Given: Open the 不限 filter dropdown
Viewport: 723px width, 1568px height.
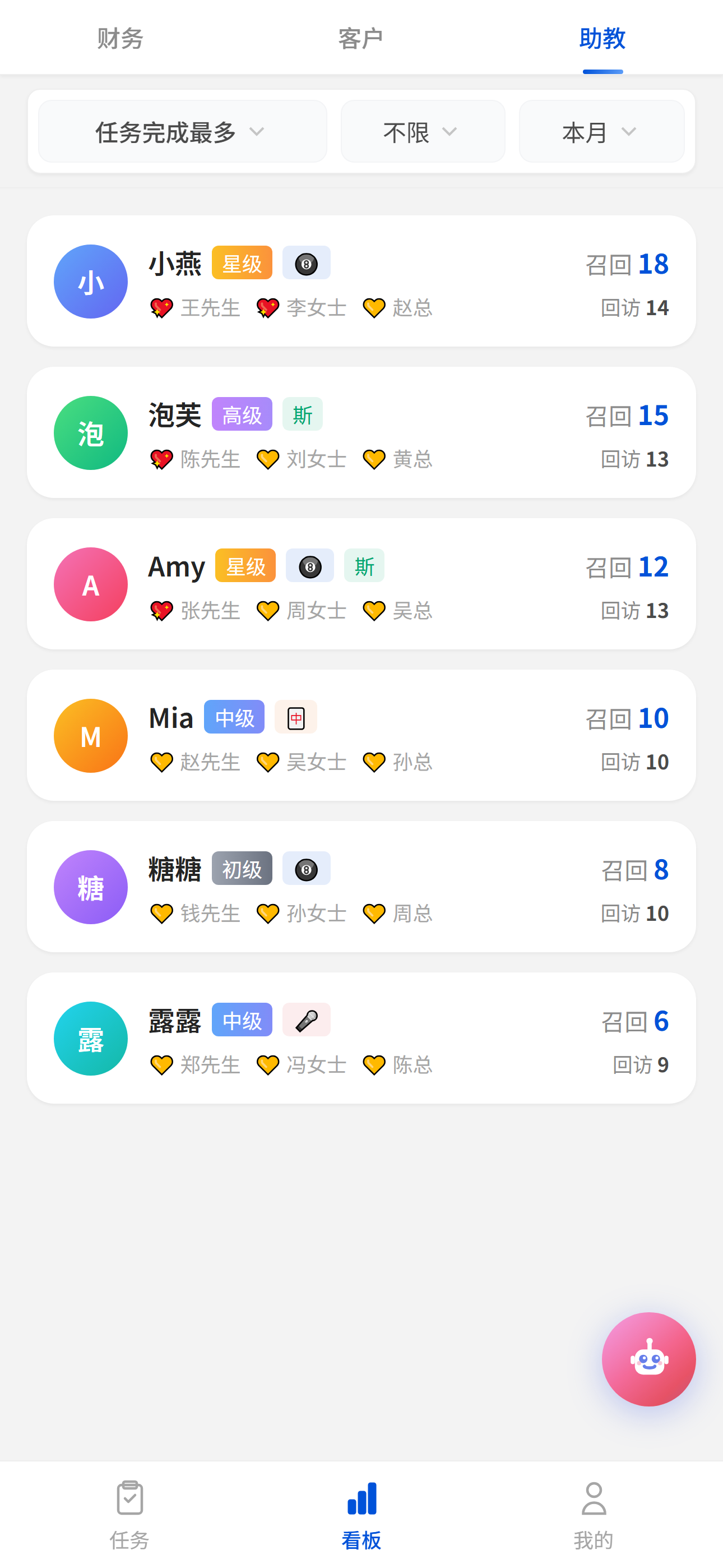Looking at the screenshot, I should click(x=423, y=131).
